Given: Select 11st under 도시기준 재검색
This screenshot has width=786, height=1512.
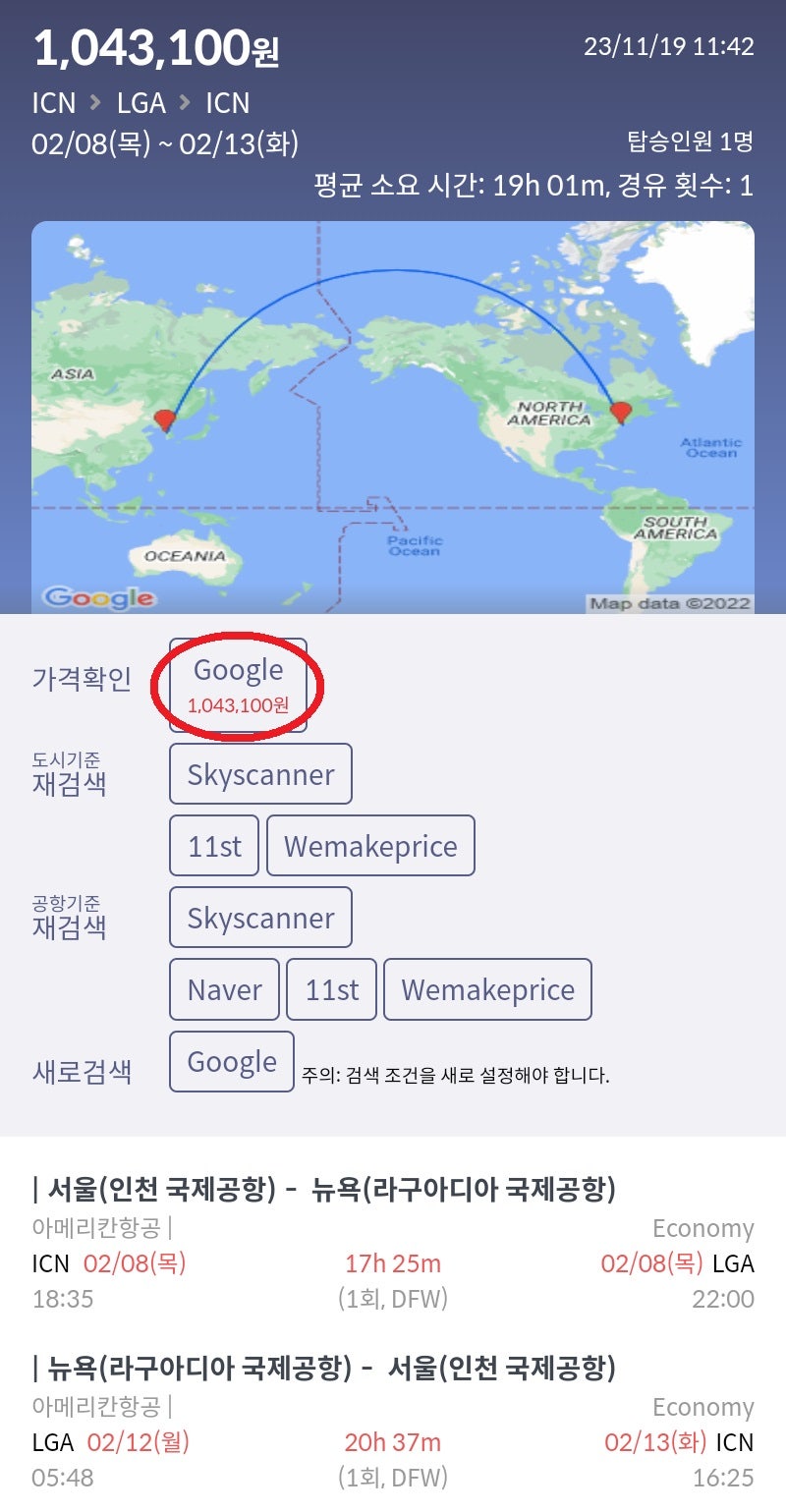Looking at the screenshot, I should pos(214,846).
